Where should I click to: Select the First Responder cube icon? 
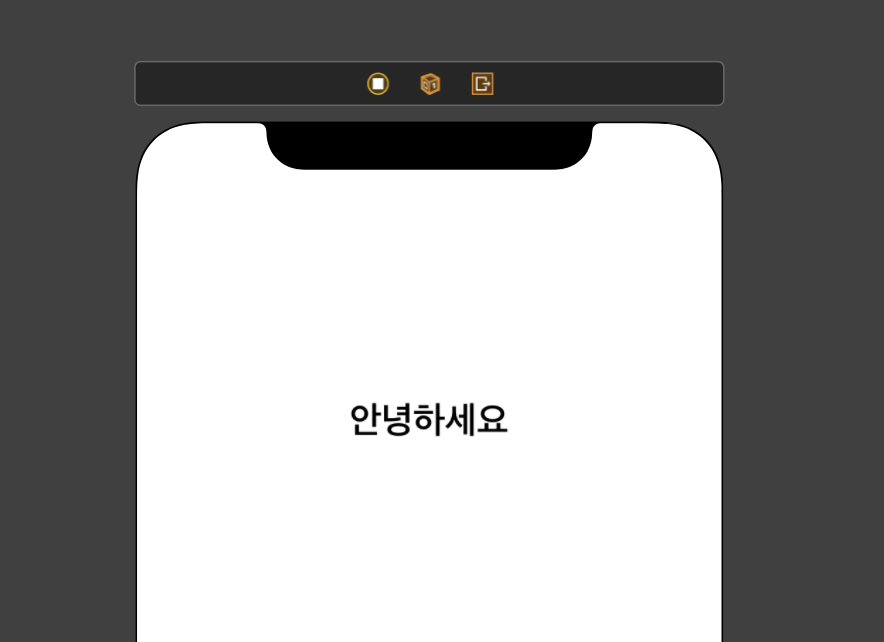pyautogui.click(x=430, y=84)
